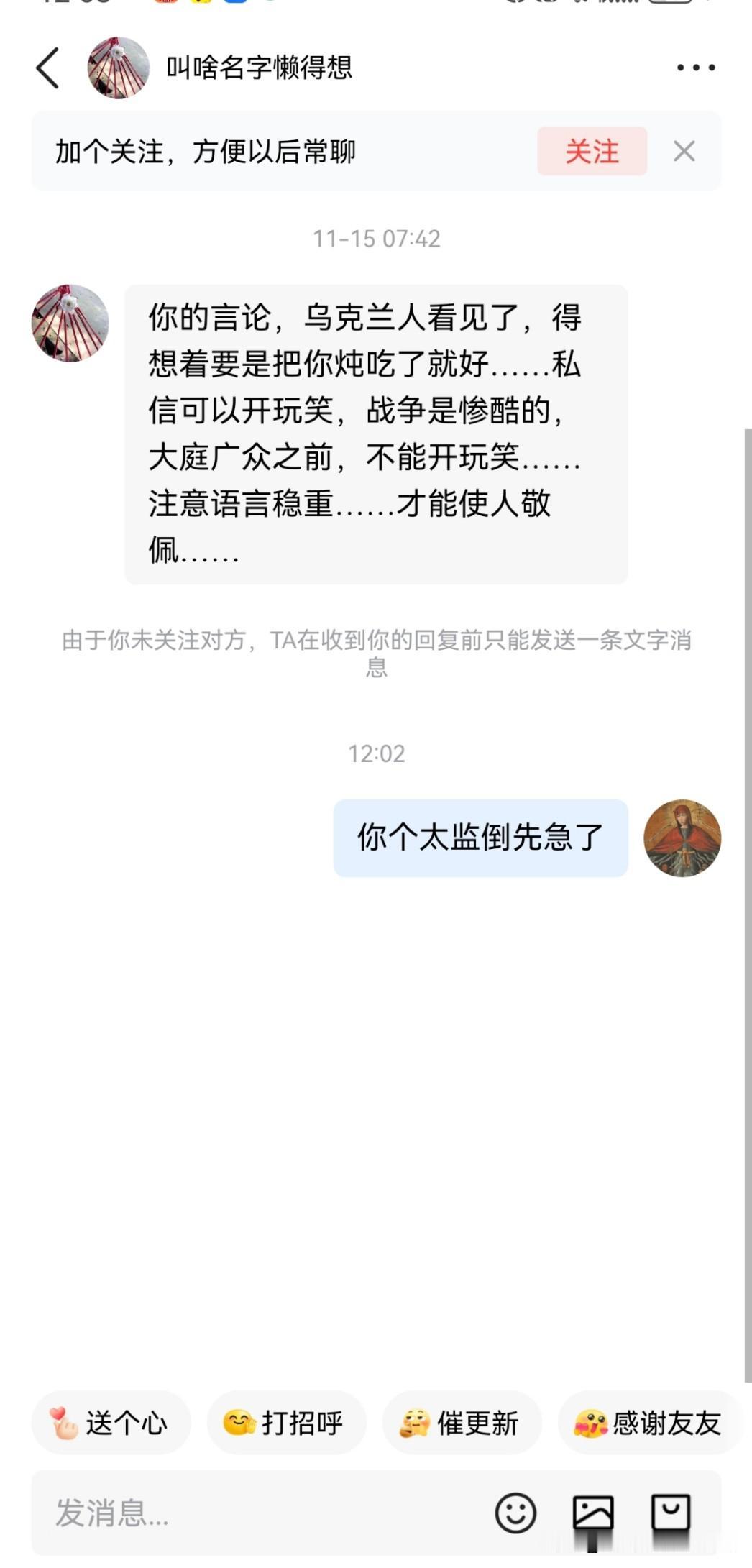This screenshot has height=1568, width=752.
Task: Tap the three-dot more options icon
Action: 694,67
